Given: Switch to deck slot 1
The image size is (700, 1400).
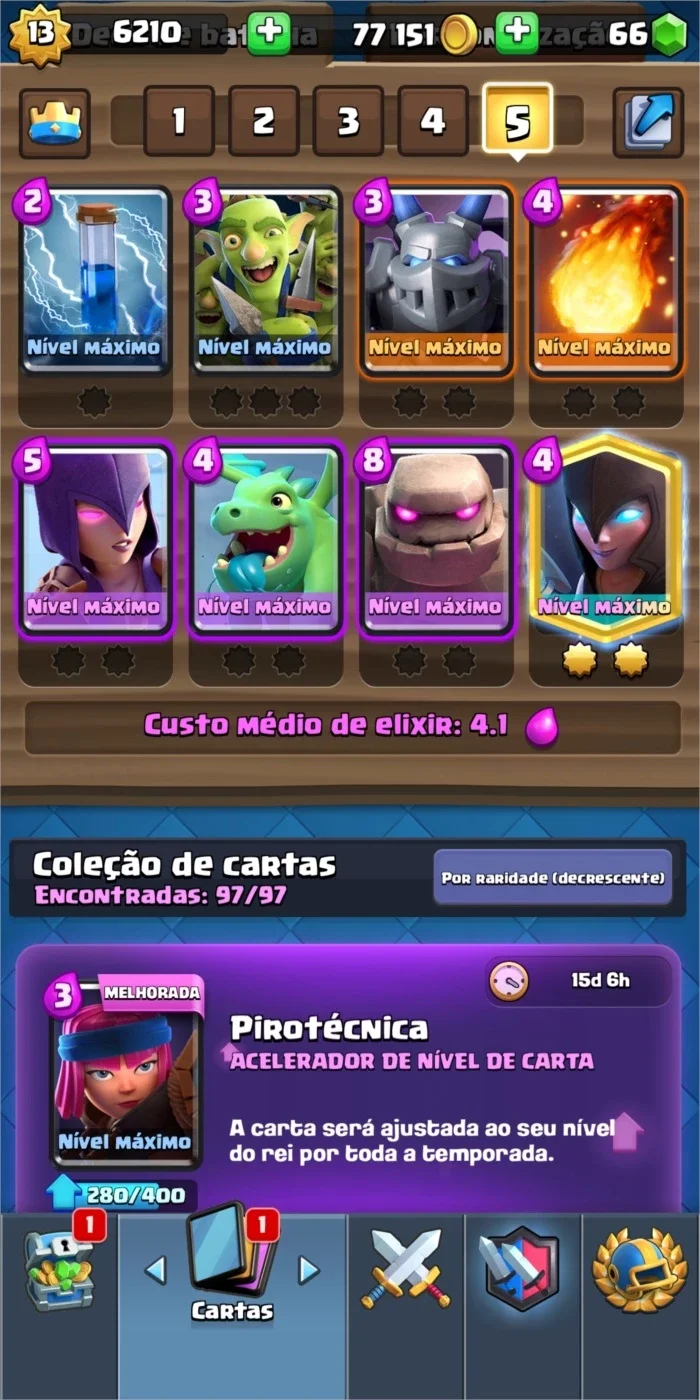Looking at the screenshot, I should point(179,121).
